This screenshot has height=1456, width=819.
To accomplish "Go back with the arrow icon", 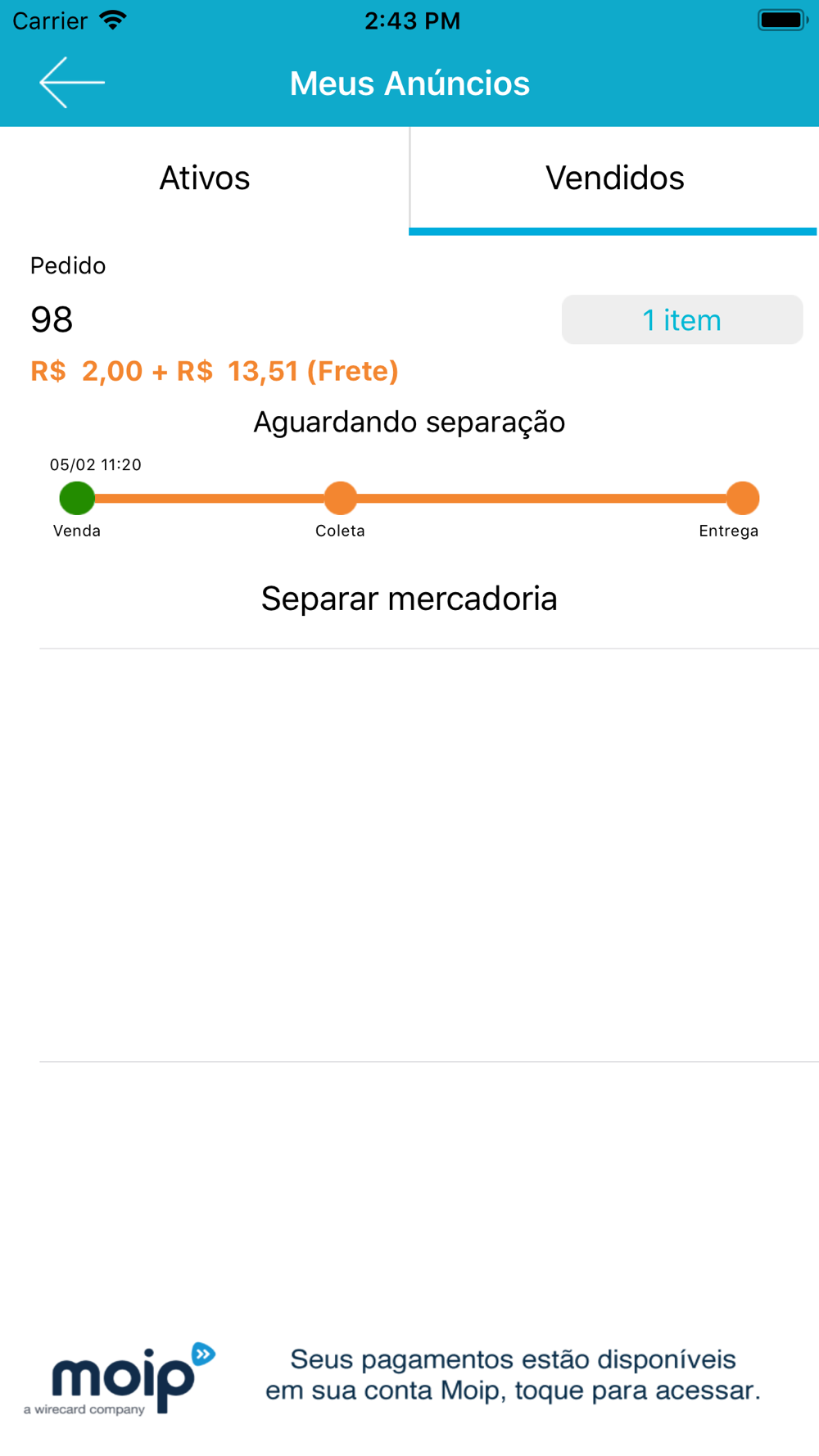I will click(72, 83).
